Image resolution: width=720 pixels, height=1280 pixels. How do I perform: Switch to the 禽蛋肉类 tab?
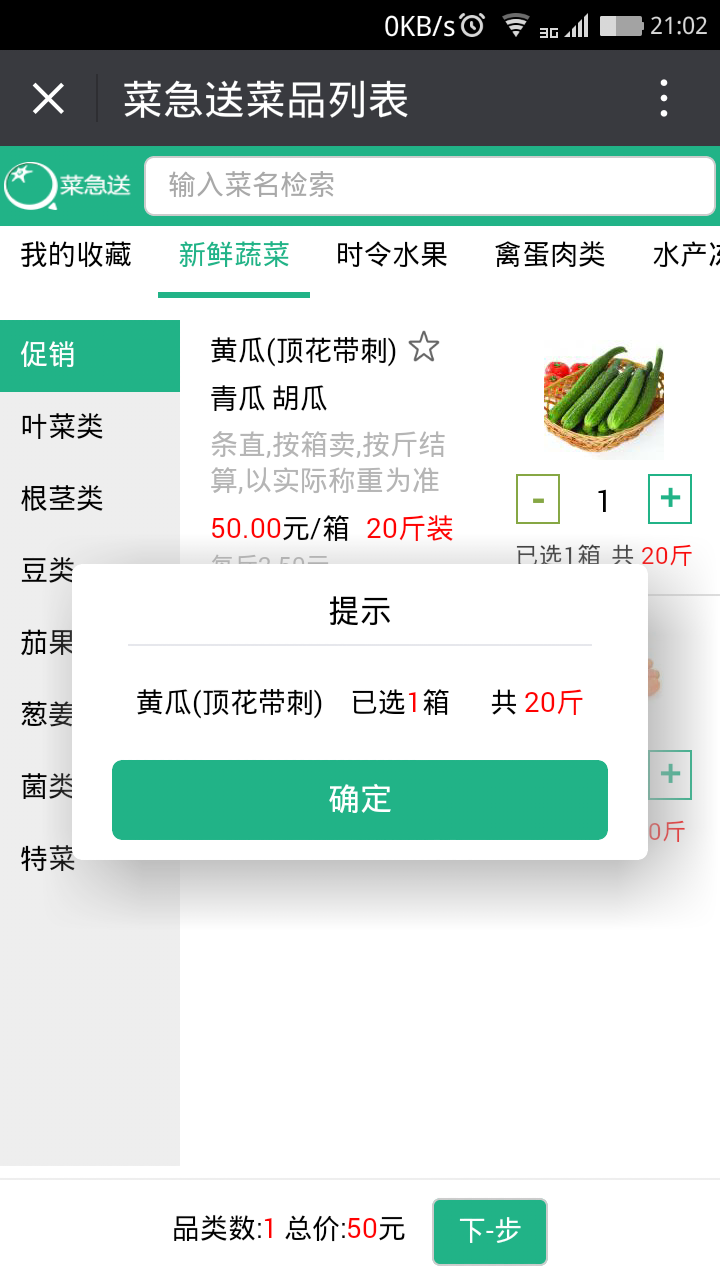(548, 255)
